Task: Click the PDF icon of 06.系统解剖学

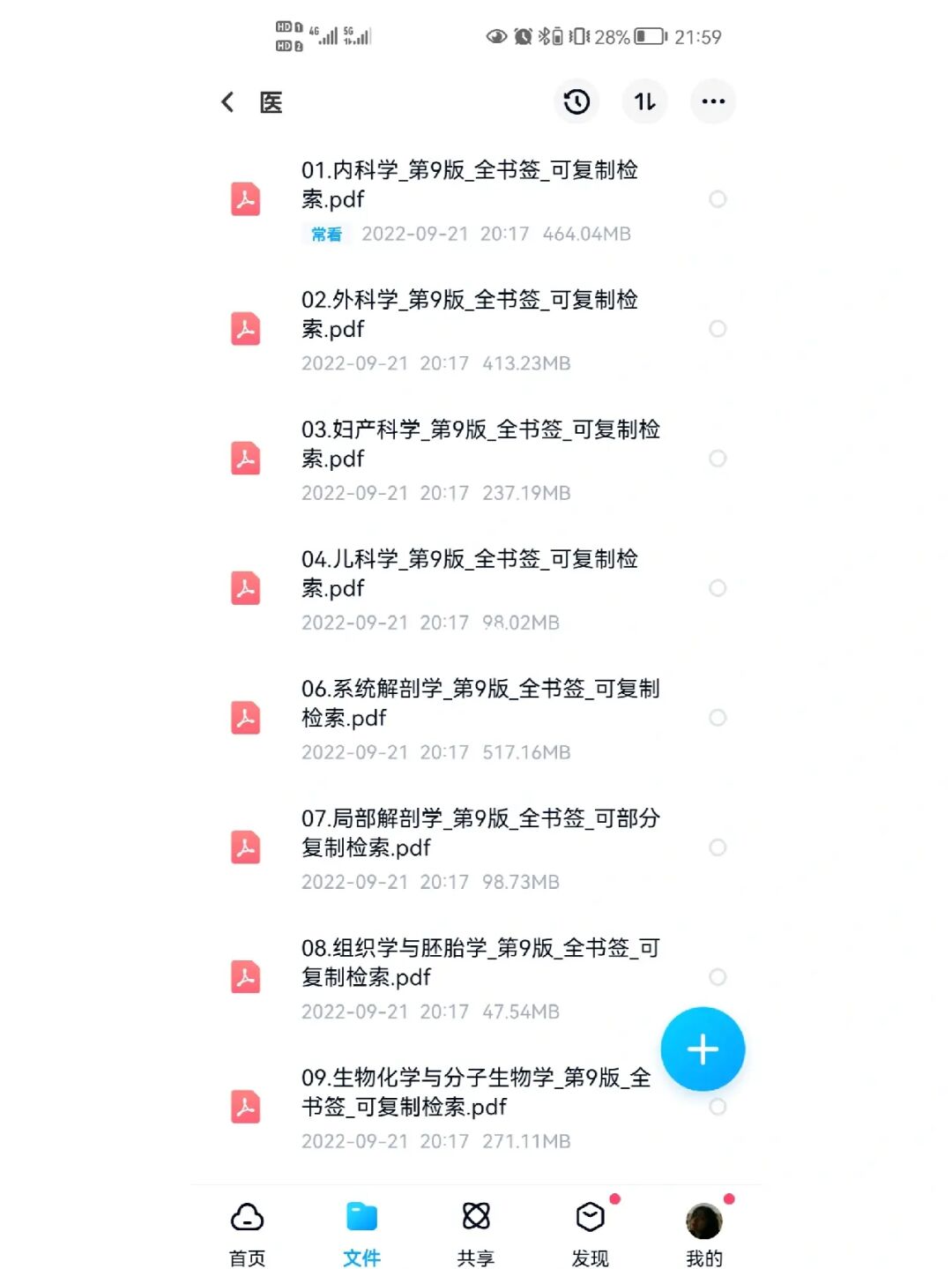Action: pos(246,718)
